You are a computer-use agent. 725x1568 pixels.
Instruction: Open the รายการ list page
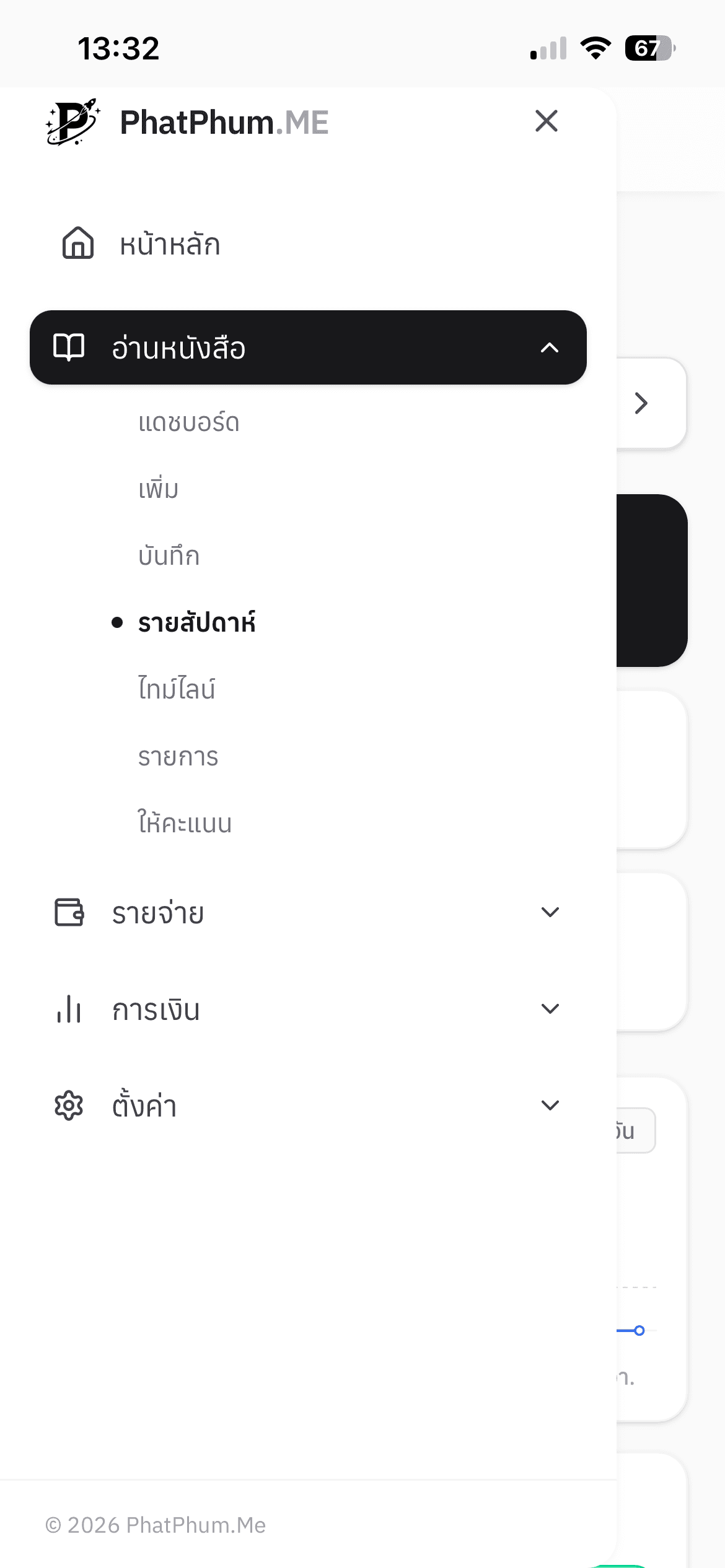(x=178, y=757)
